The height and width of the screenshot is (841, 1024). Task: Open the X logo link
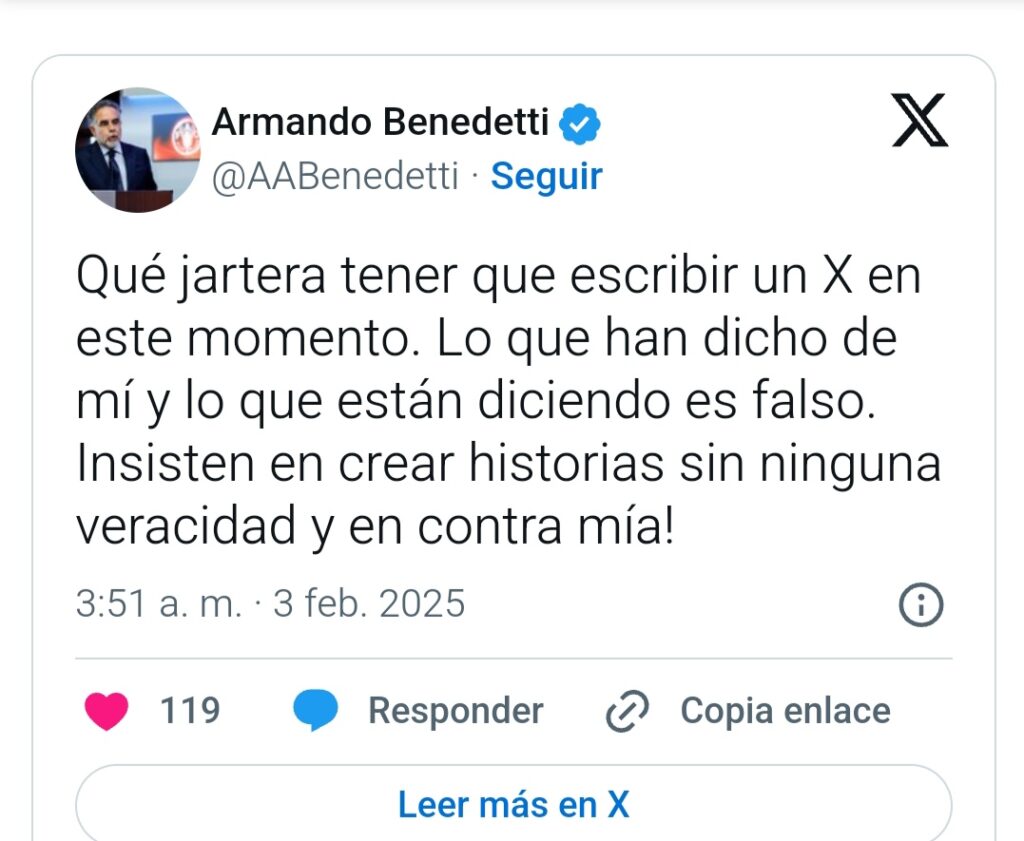(918, 121)
